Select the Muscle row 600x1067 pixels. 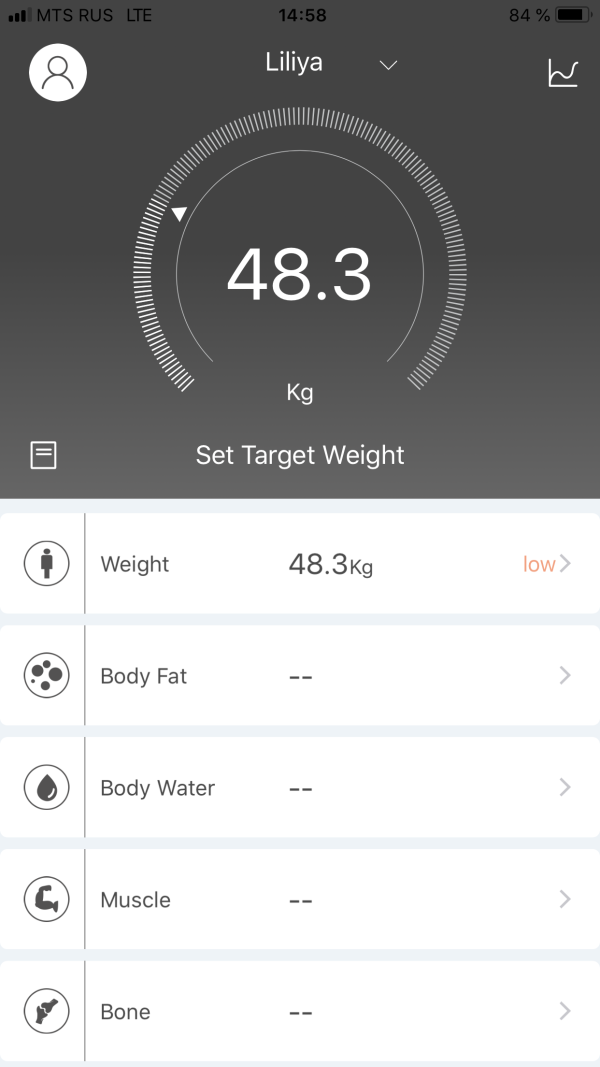(300, 900)
